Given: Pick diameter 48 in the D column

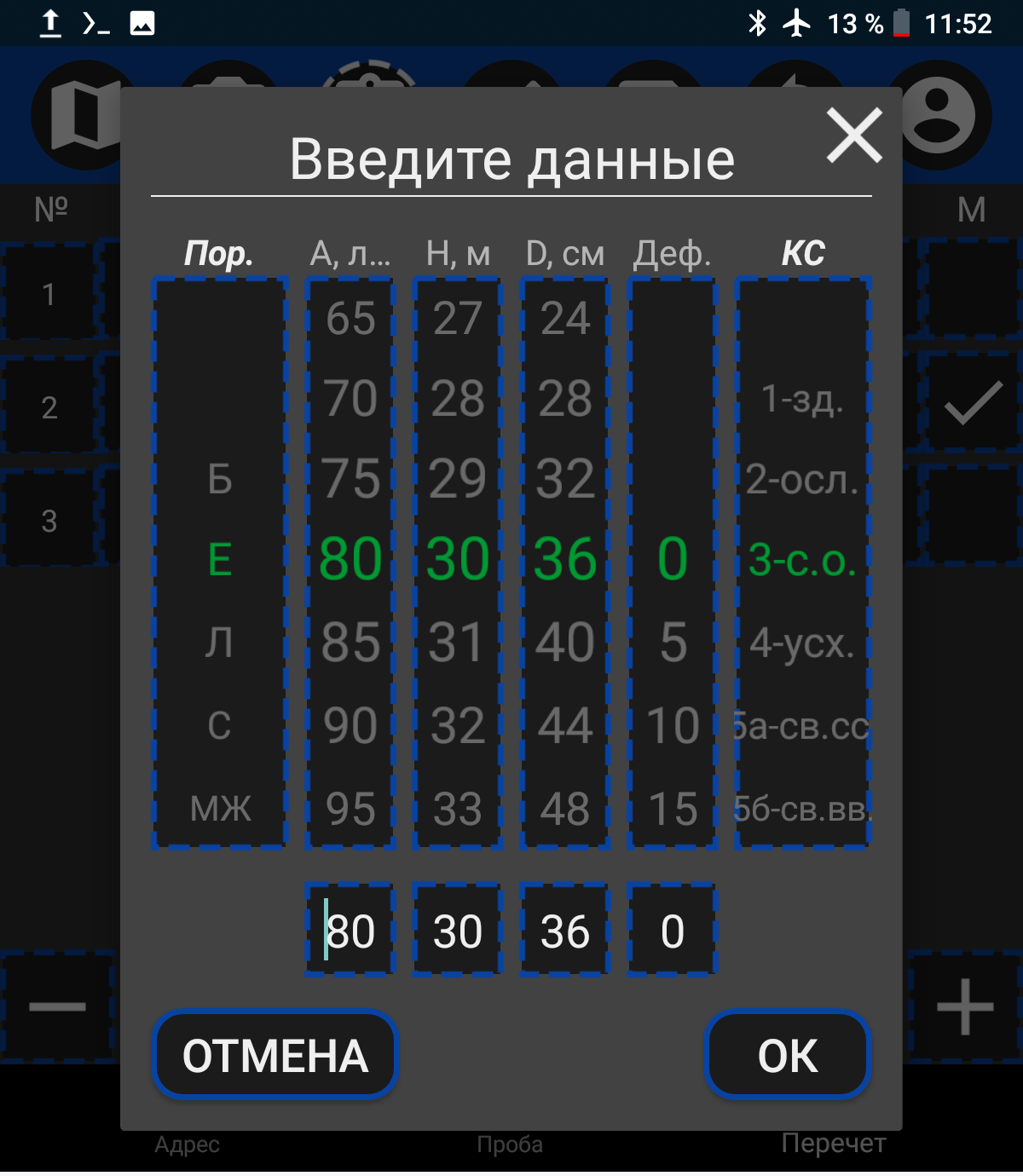Looking at the screenshot, I should [x=565, y=808].
